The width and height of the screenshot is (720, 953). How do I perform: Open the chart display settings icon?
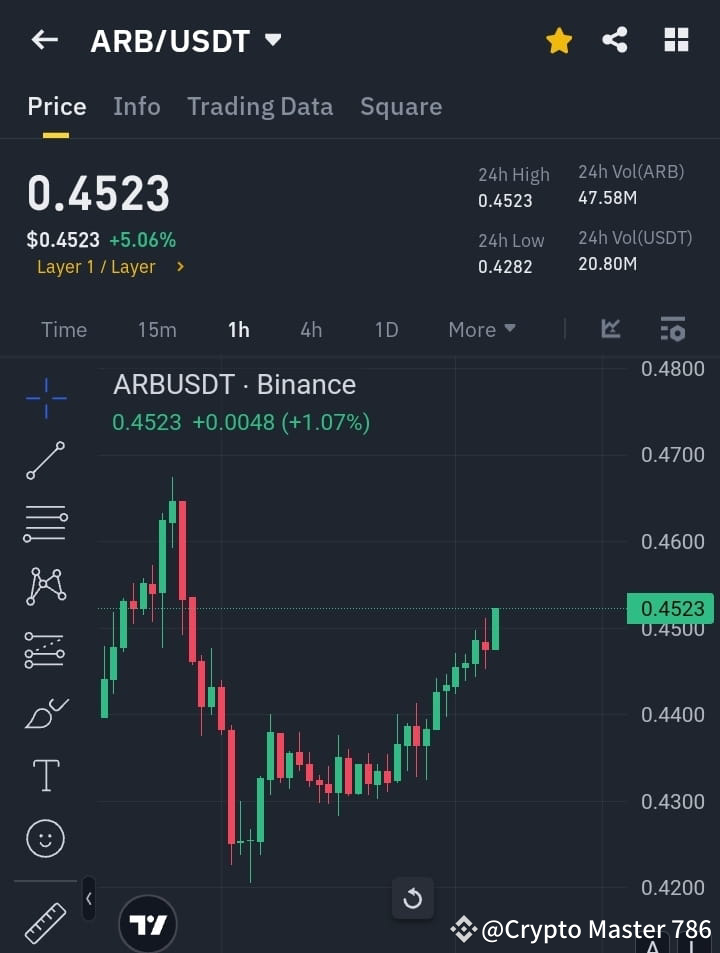tap(672, 329)
